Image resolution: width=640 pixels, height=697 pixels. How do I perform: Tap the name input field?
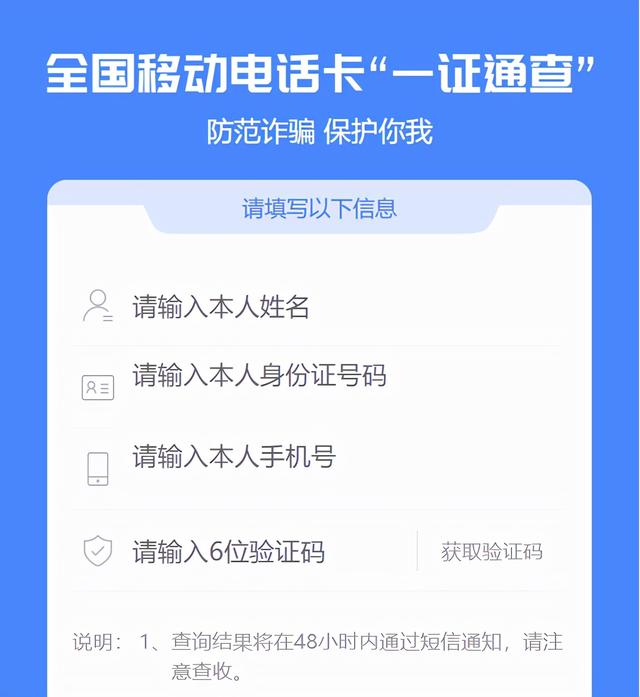300,307
